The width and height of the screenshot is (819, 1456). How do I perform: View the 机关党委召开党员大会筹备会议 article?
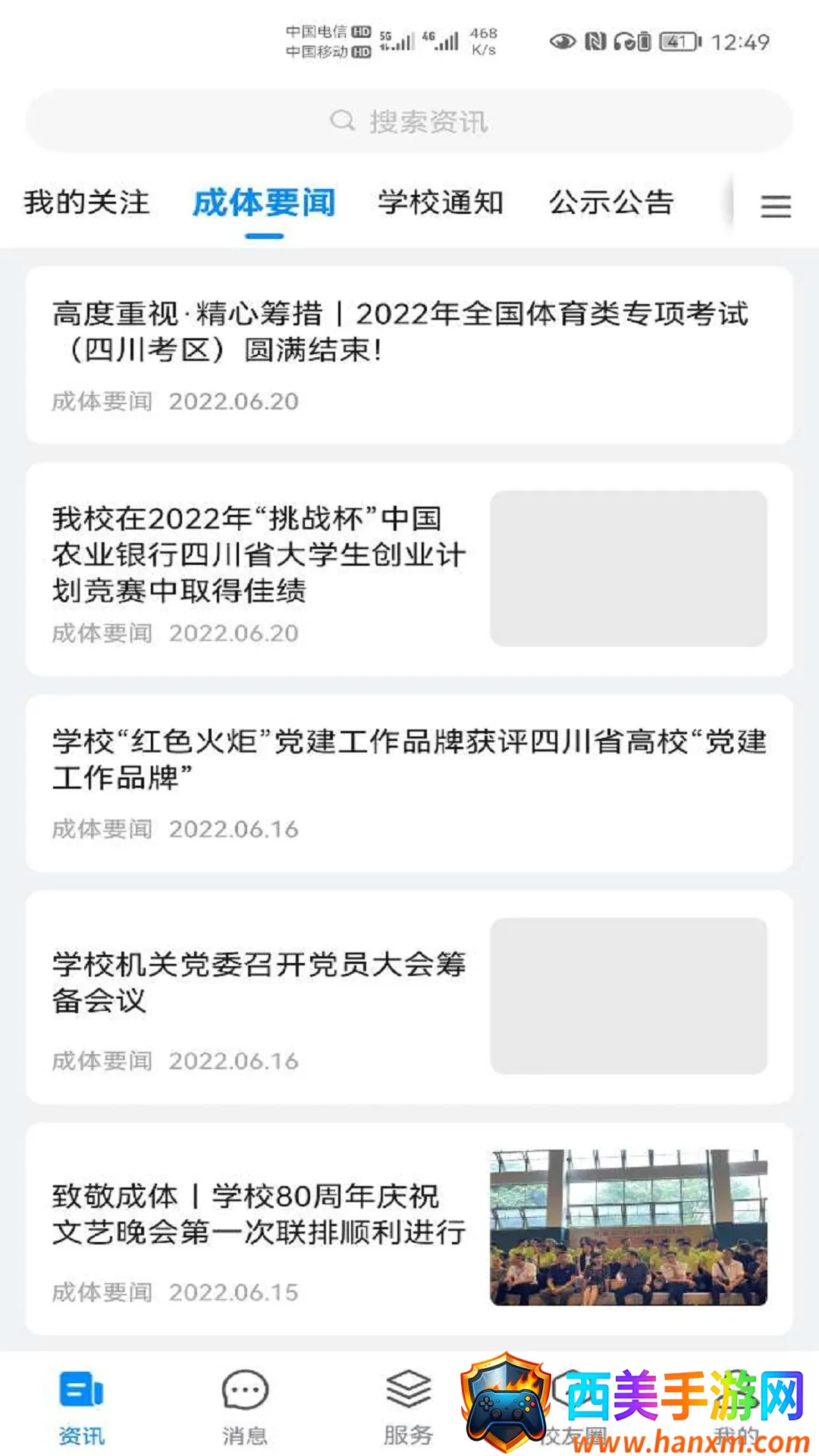[x=259, y=982]
